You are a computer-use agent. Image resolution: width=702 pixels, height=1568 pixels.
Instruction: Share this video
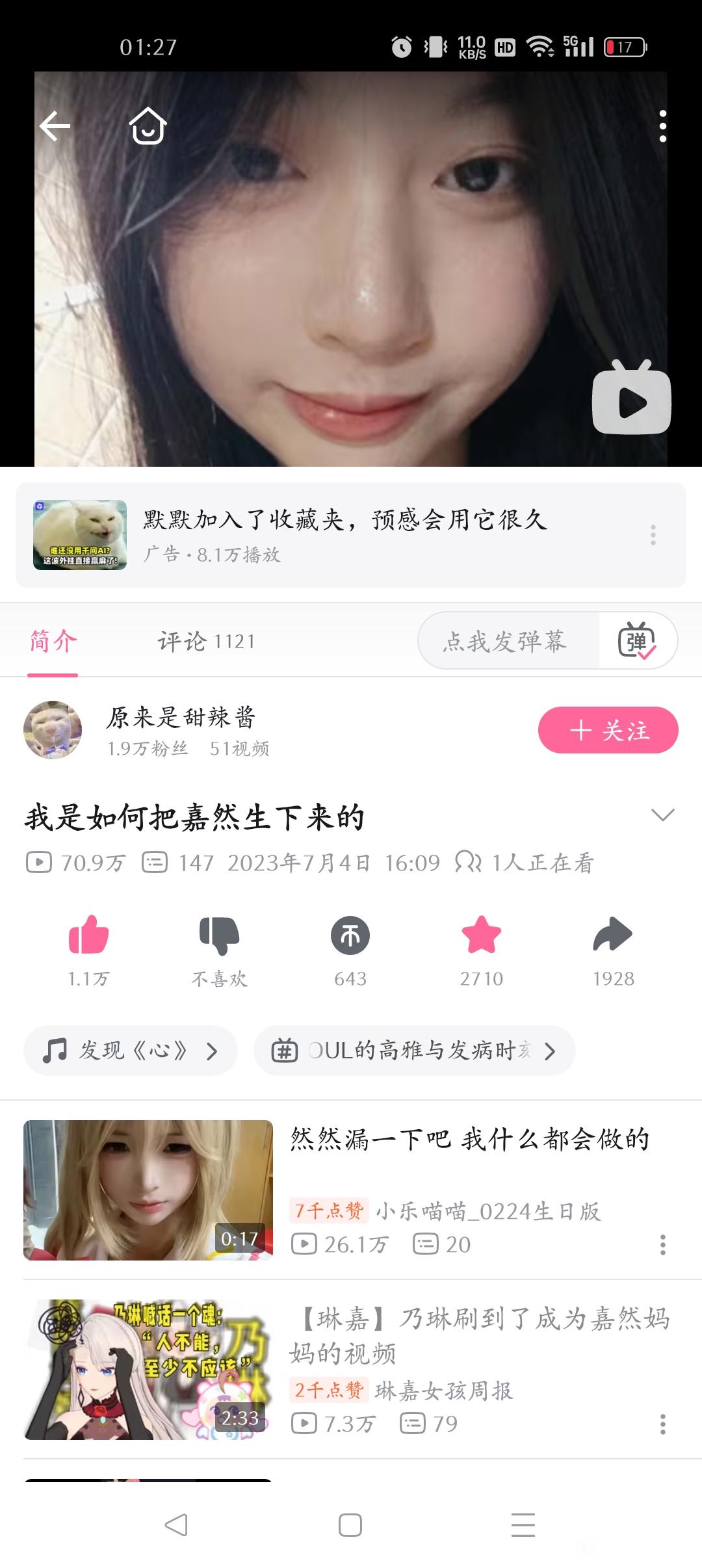click(x=613, y=936)
